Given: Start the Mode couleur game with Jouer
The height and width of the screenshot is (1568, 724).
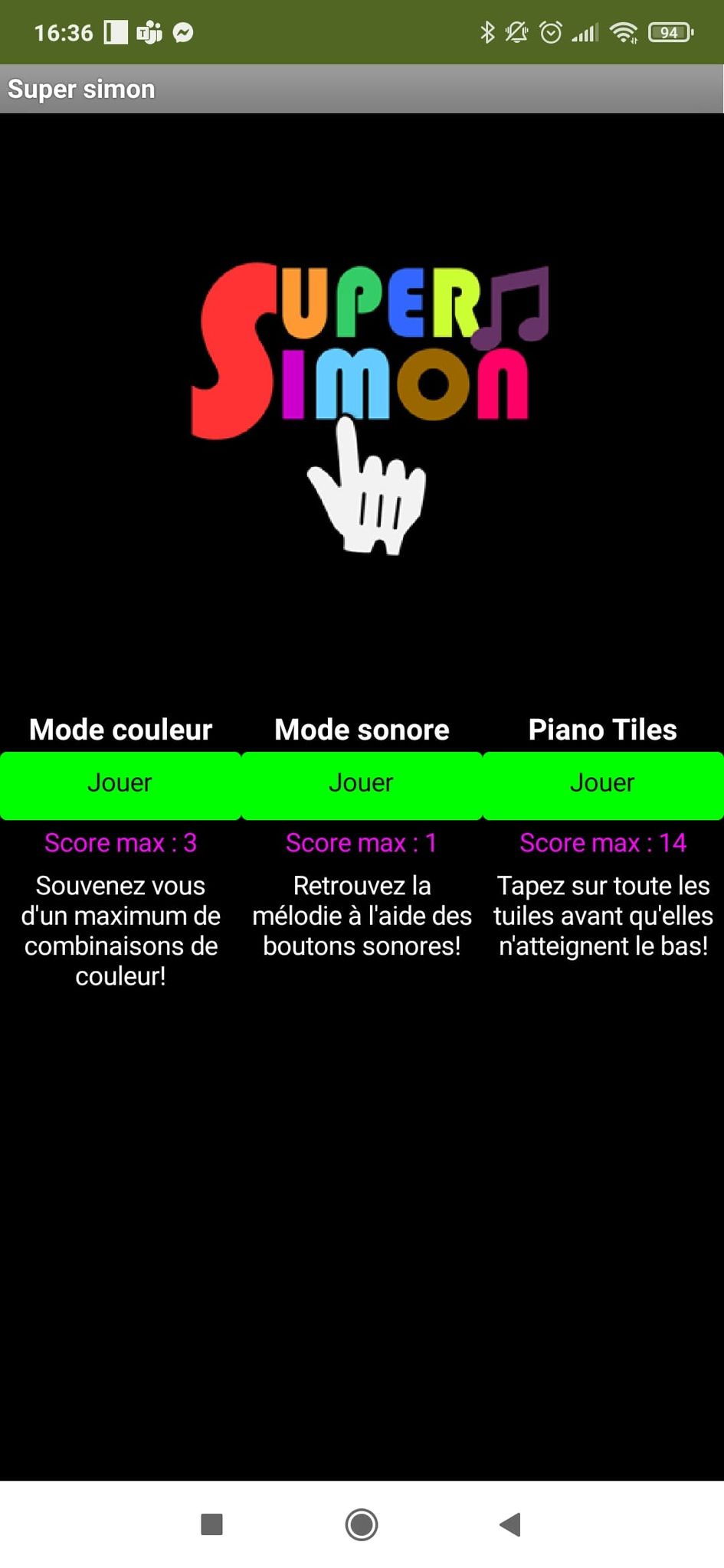Looking at the screenshot, I should pos(120,785).
